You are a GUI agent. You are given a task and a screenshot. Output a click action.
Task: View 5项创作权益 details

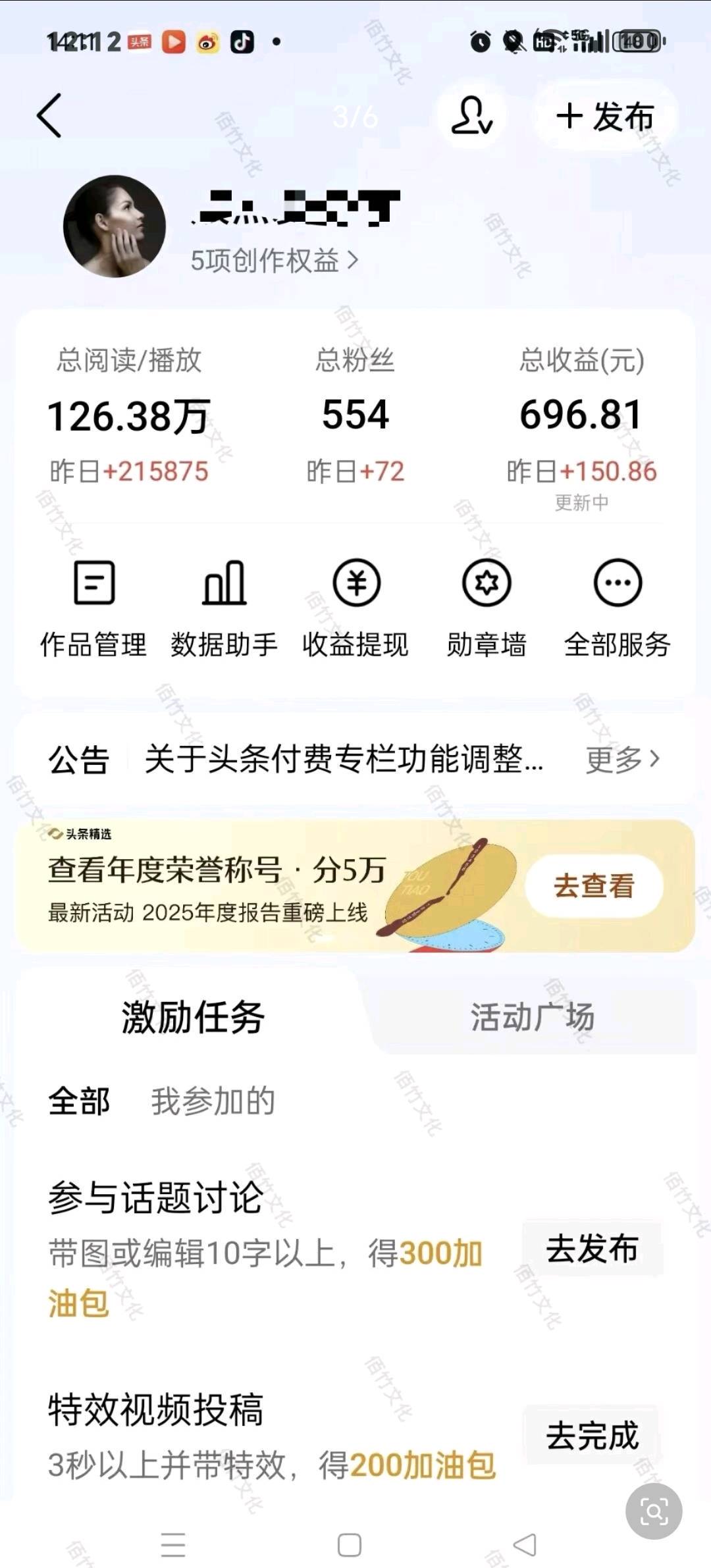(x=274, y=261)
